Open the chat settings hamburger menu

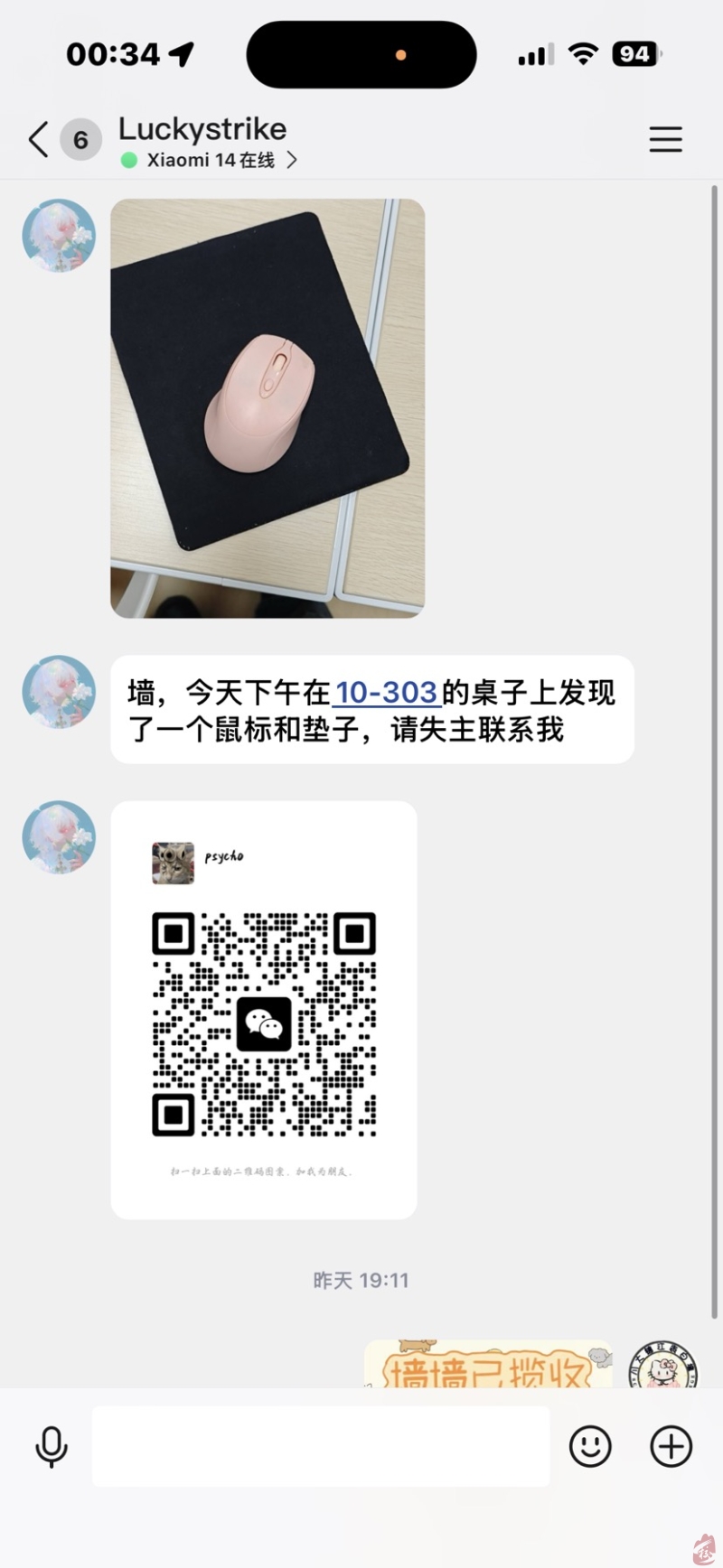(x=665, y=139)
